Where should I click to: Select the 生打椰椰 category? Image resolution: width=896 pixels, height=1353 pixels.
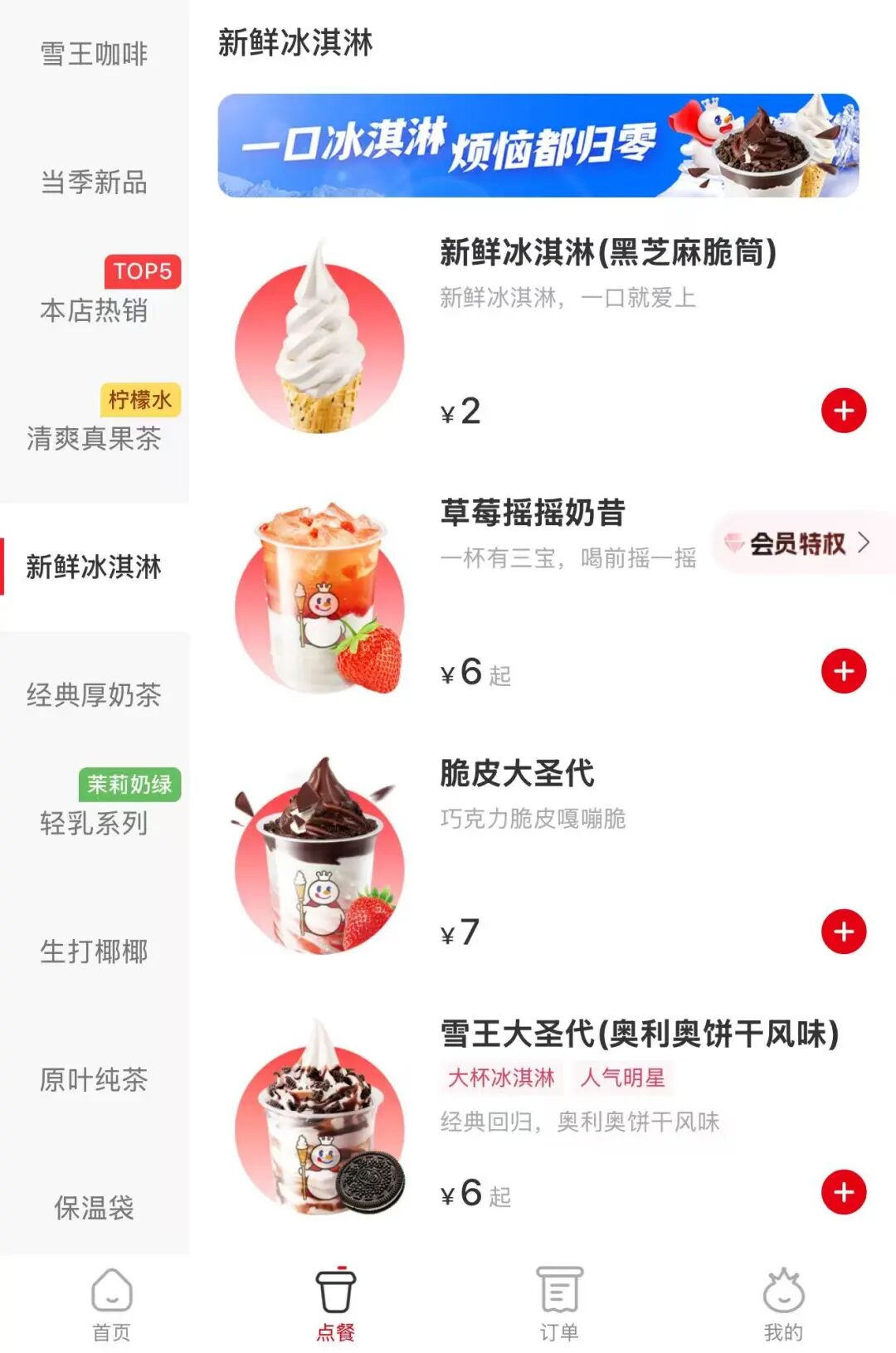pyautogui.click(x=94, y=952)
